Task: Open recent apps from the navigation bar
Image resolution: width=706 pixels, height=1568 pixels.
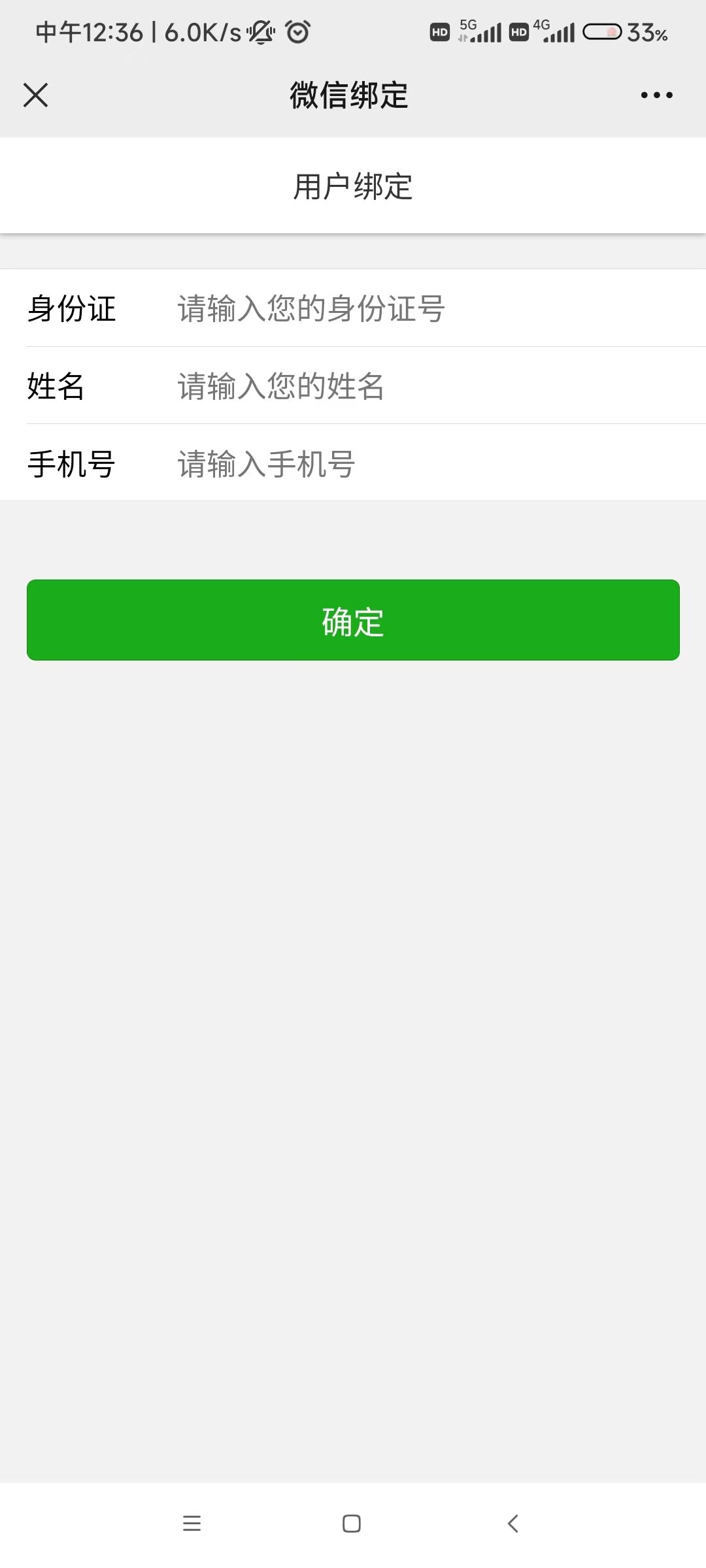Action: 192,1524
